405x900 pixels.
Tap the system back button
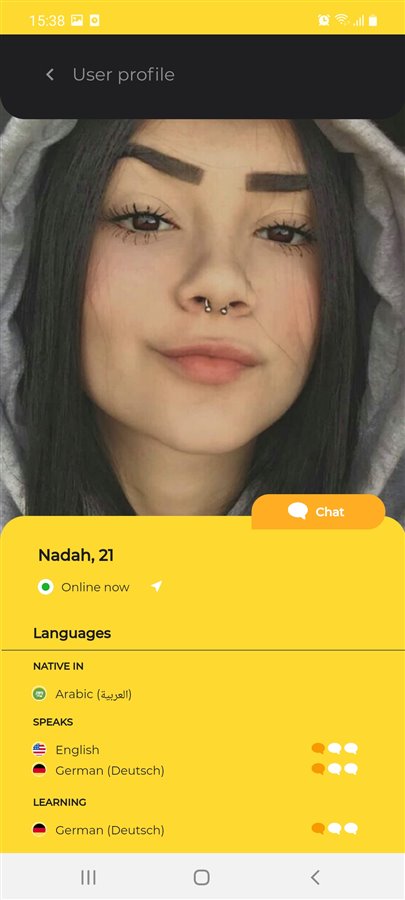pos(314,876)
